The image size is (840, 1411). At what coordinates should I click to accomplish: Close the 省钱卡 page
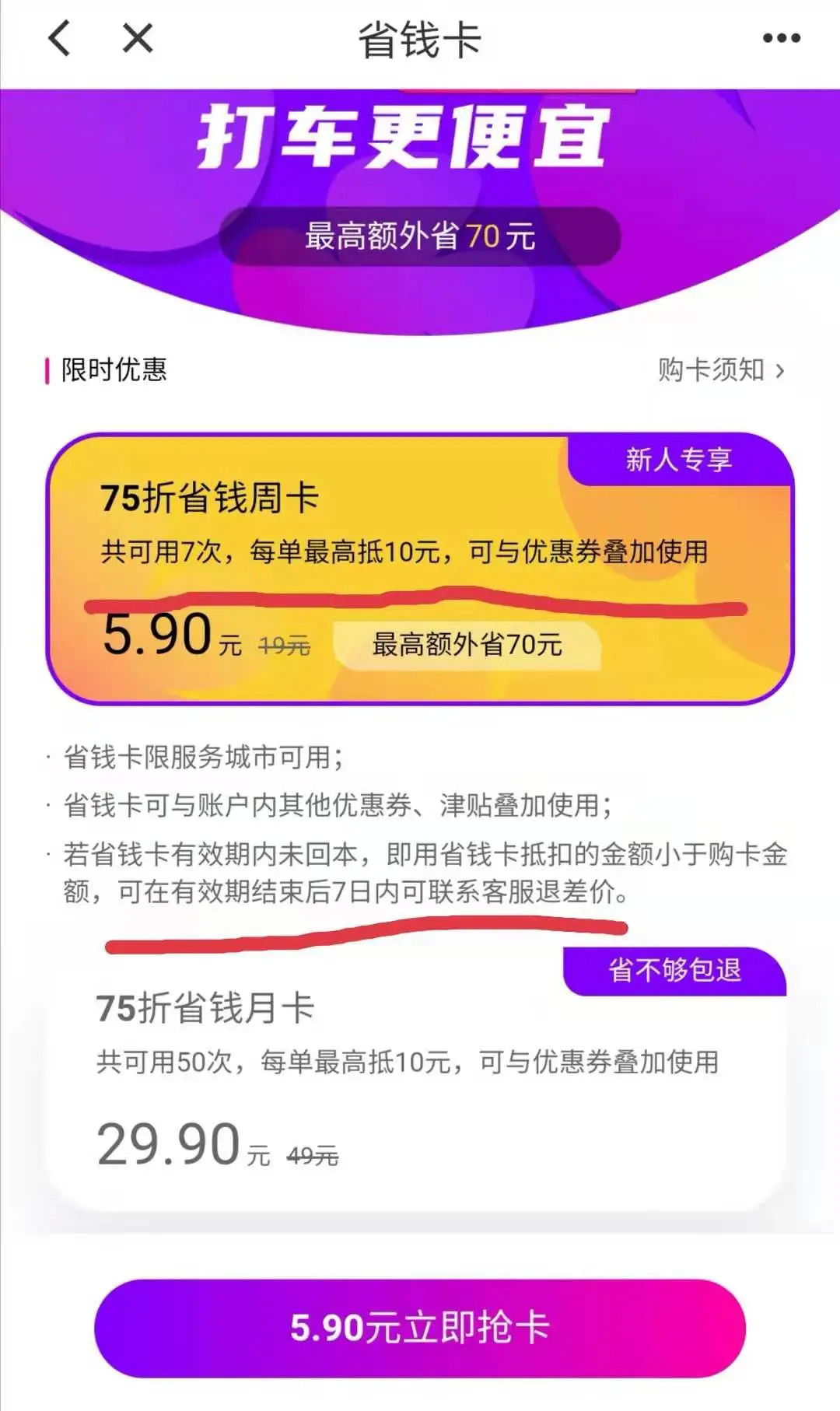138,38
